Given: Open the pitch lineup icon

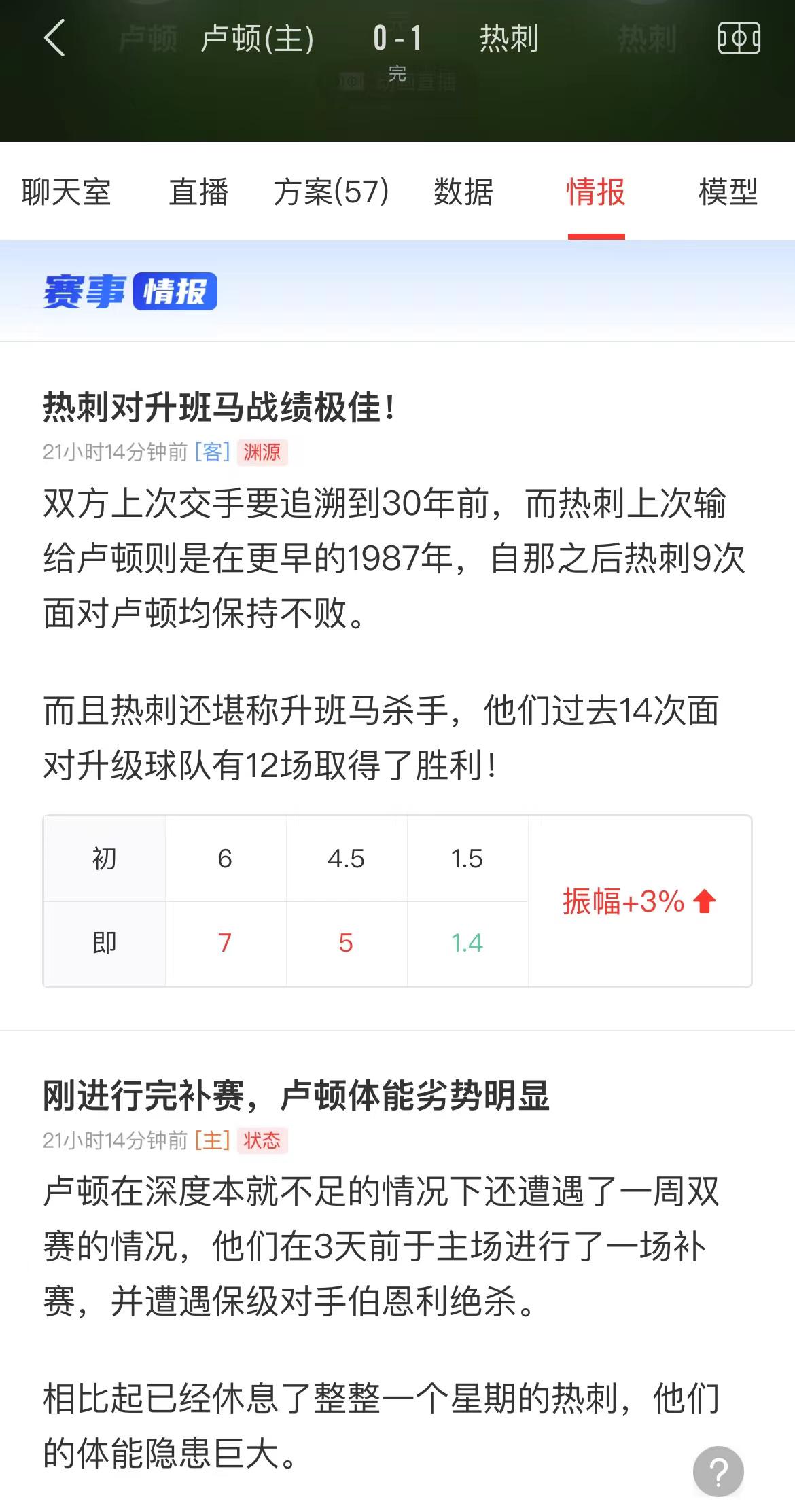Looking at the screenshot, I should (x=739, y=38).
